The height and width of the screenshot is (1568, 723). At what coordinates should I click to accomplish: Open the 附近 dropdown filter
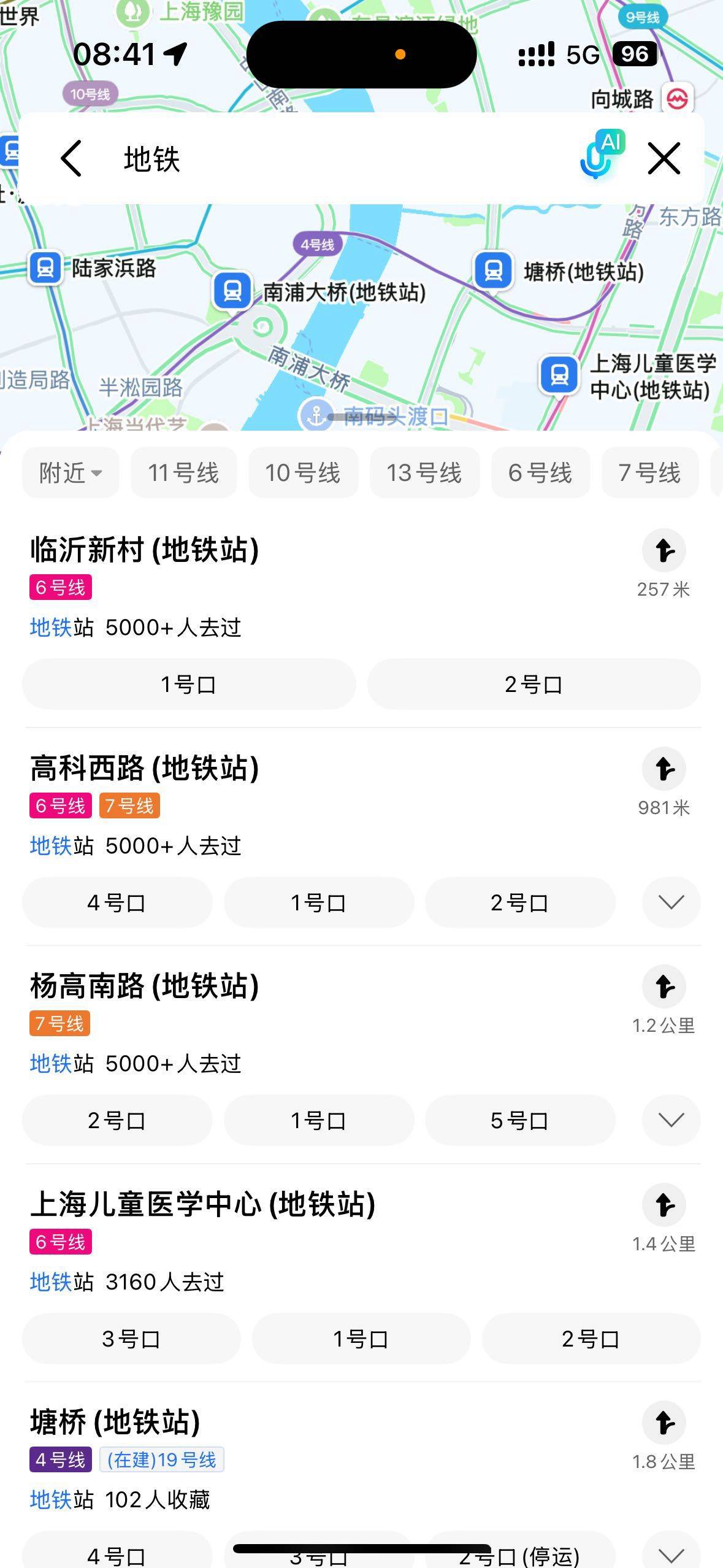pos(71,473)
